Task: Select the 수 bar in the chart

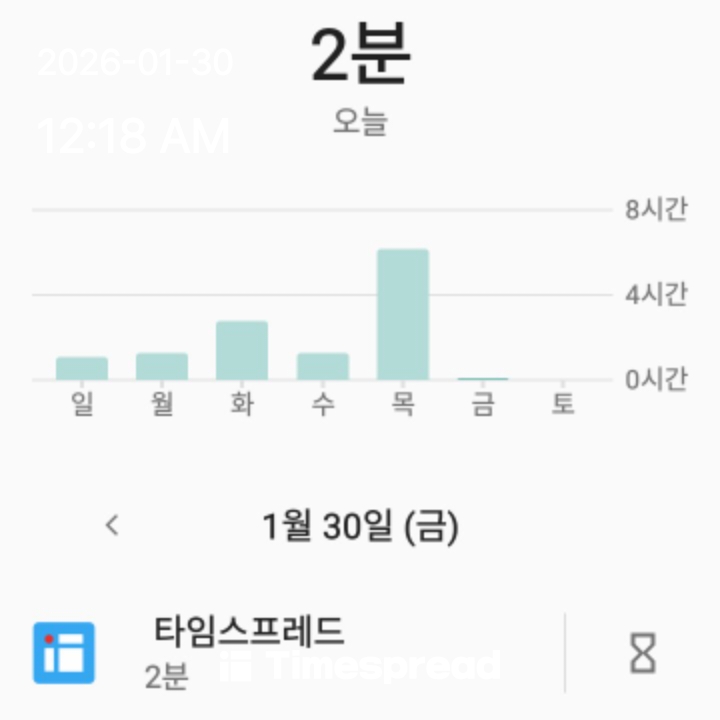Action: (x=322, y=366)
